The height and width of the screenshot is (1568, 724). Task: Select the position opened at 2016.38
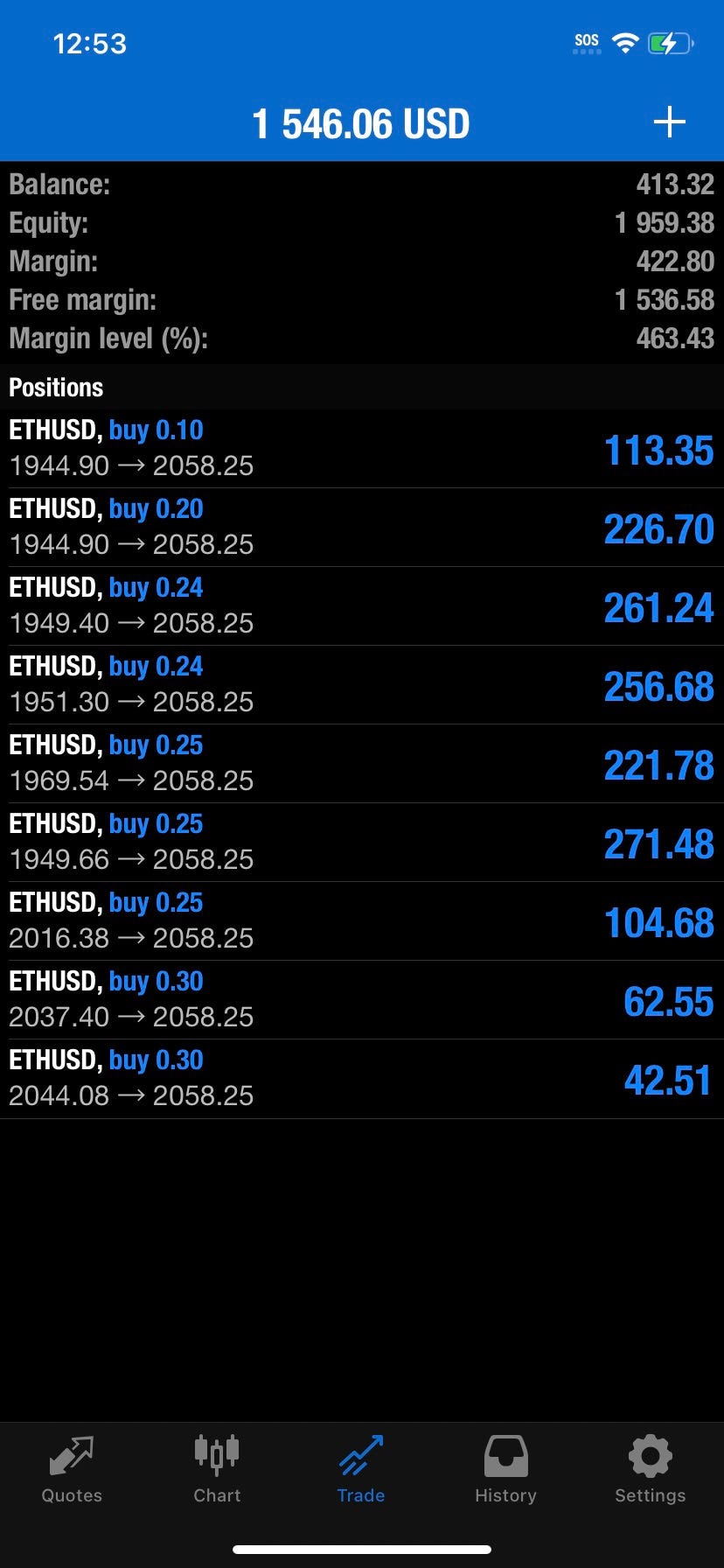[362, 920]
